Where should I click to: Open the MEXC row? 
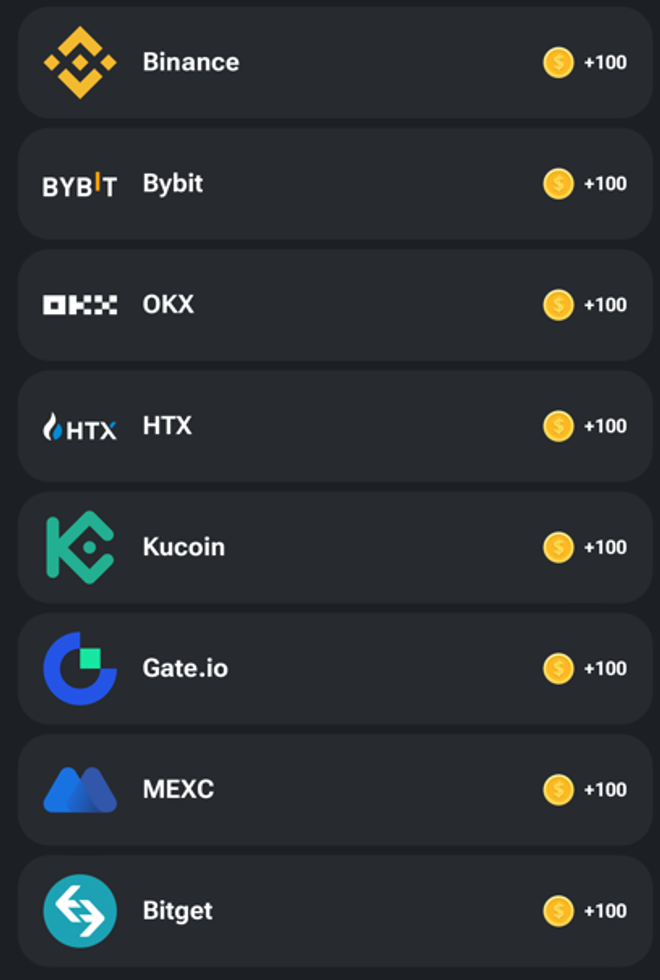[x=334, y=789]
